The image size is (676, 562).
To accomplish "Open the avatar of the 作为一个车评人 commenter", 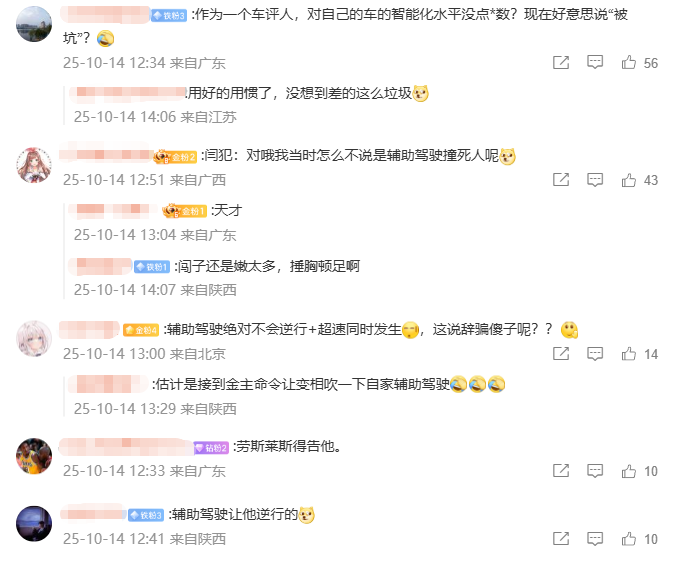I will pyautogui.click(x=34, y=23).
